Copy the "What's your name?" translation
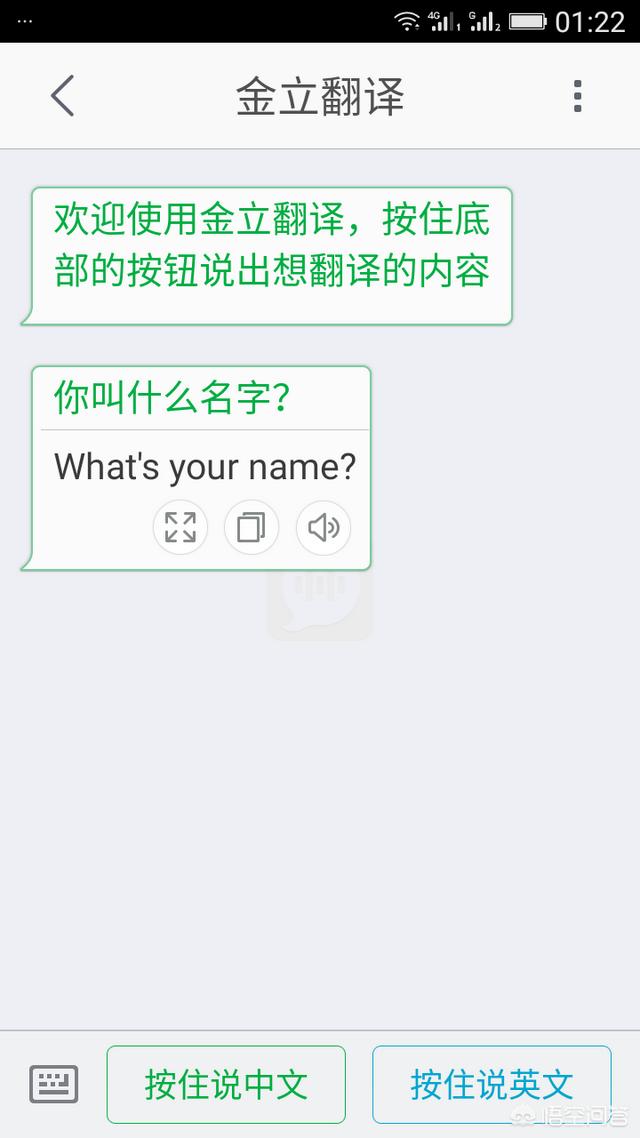The height and width of the screenshot is (1138, 640). coord(251,528)
